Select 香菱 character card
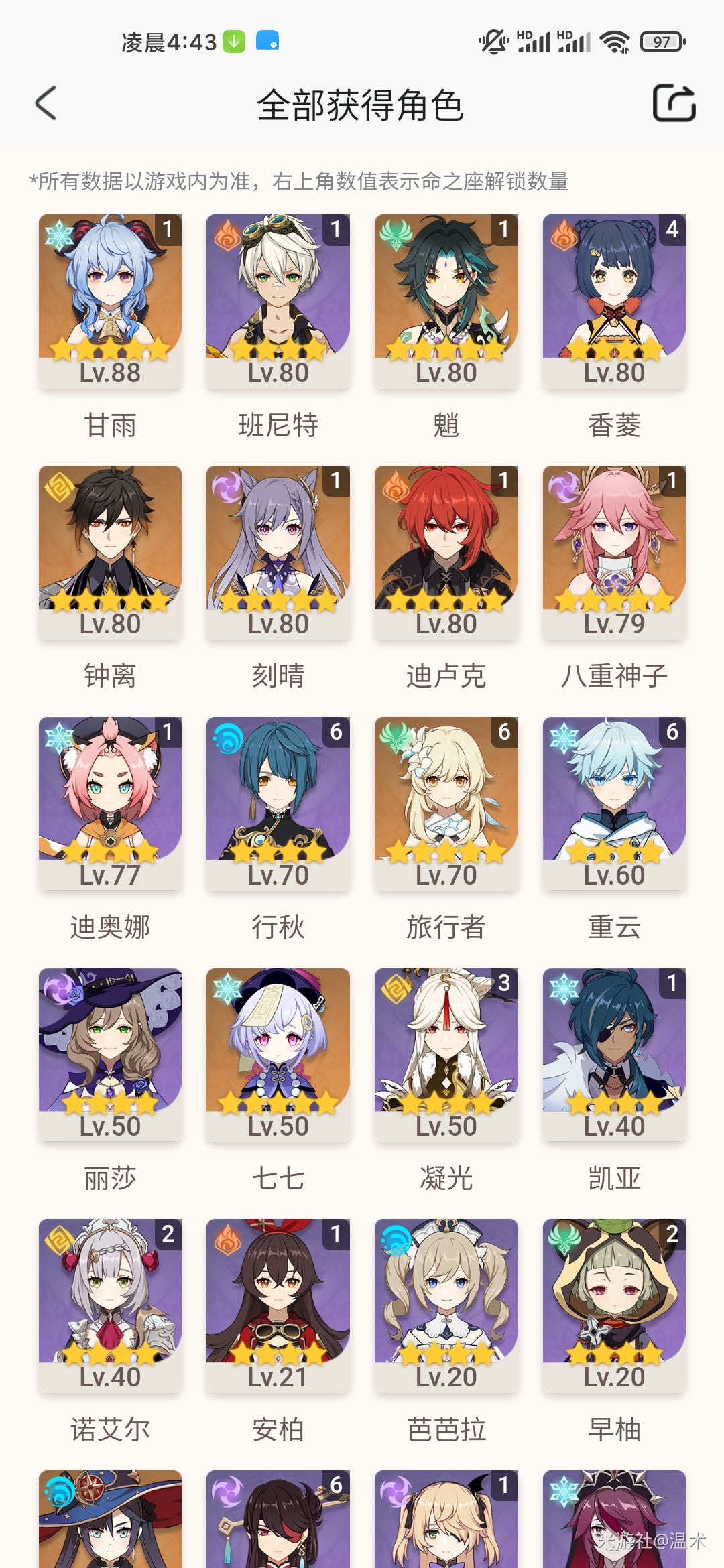The width and height of the screenshot is (724, 1568). pos(614,302)
